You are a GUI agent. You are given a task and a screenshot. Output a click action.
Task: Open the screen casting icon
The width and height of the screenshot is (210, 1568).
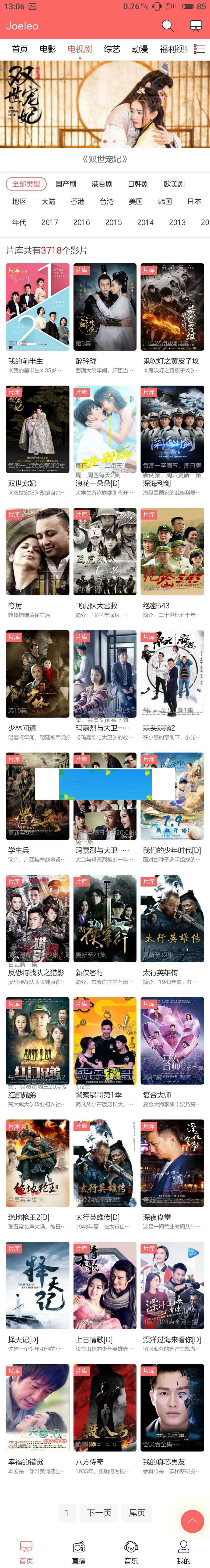tap(195, 26)
